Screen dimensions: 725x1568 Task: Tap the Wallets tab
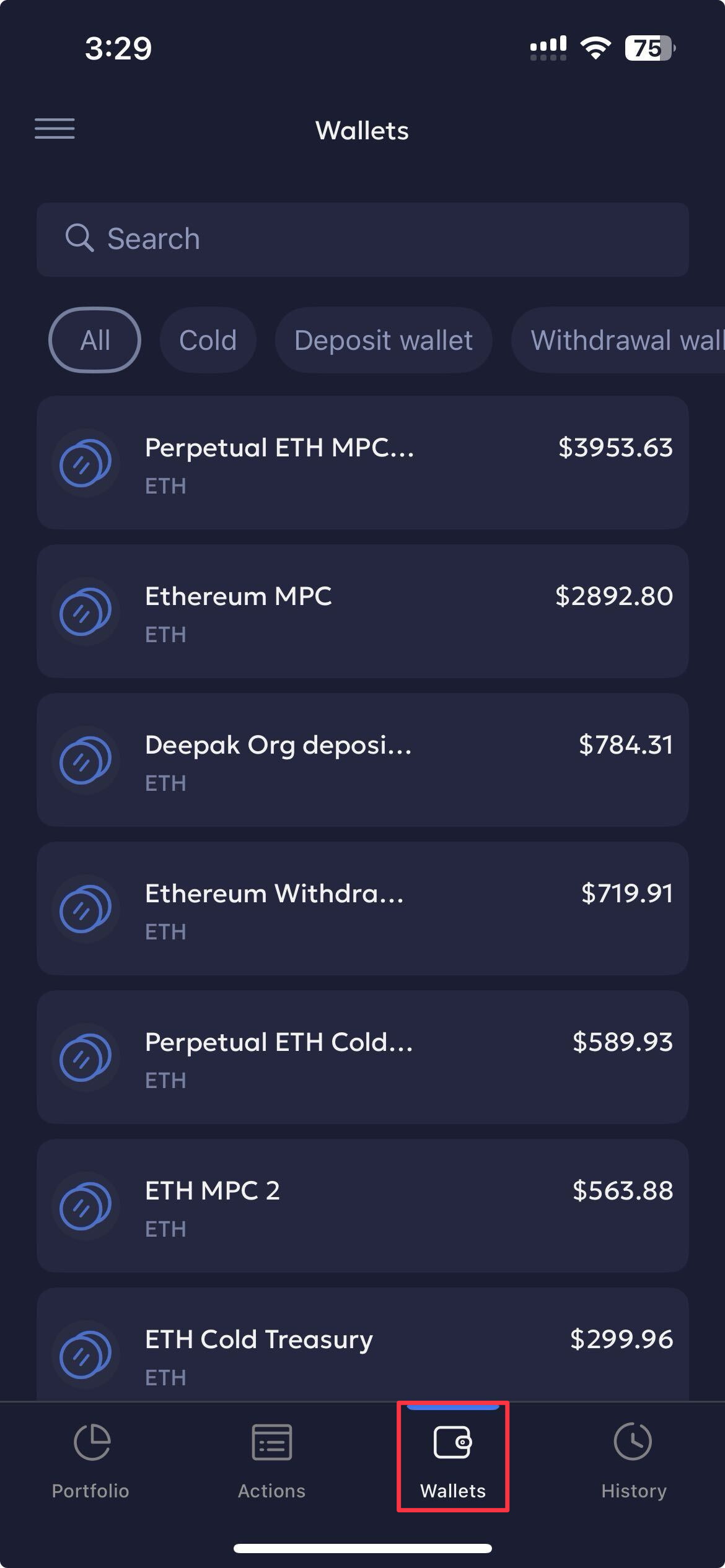pyautogui.click(x=453, y=1460)
